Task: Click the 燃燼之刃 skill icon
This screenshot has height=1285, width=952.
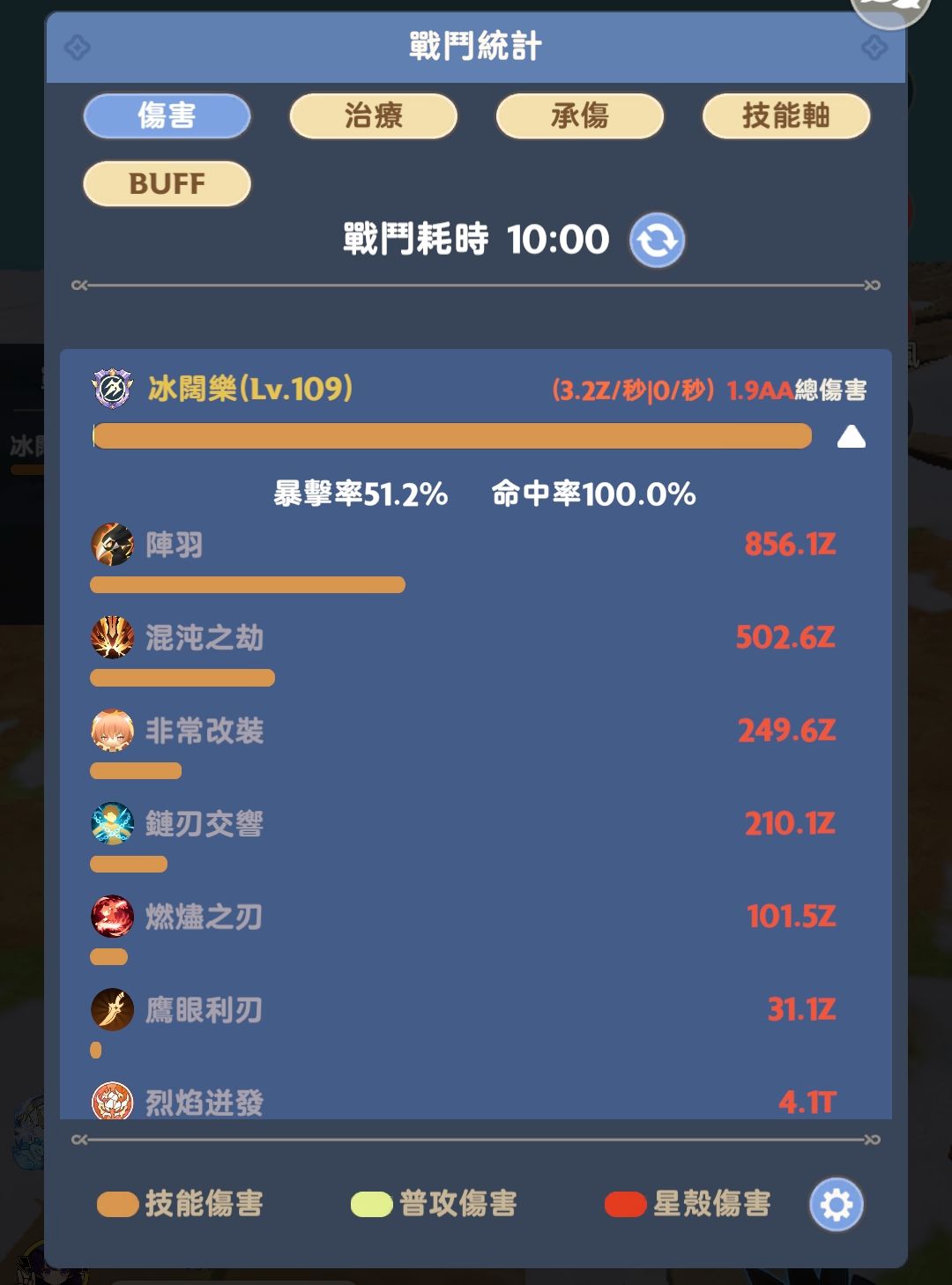Action: pyautogui.click(x=111, y=917)
